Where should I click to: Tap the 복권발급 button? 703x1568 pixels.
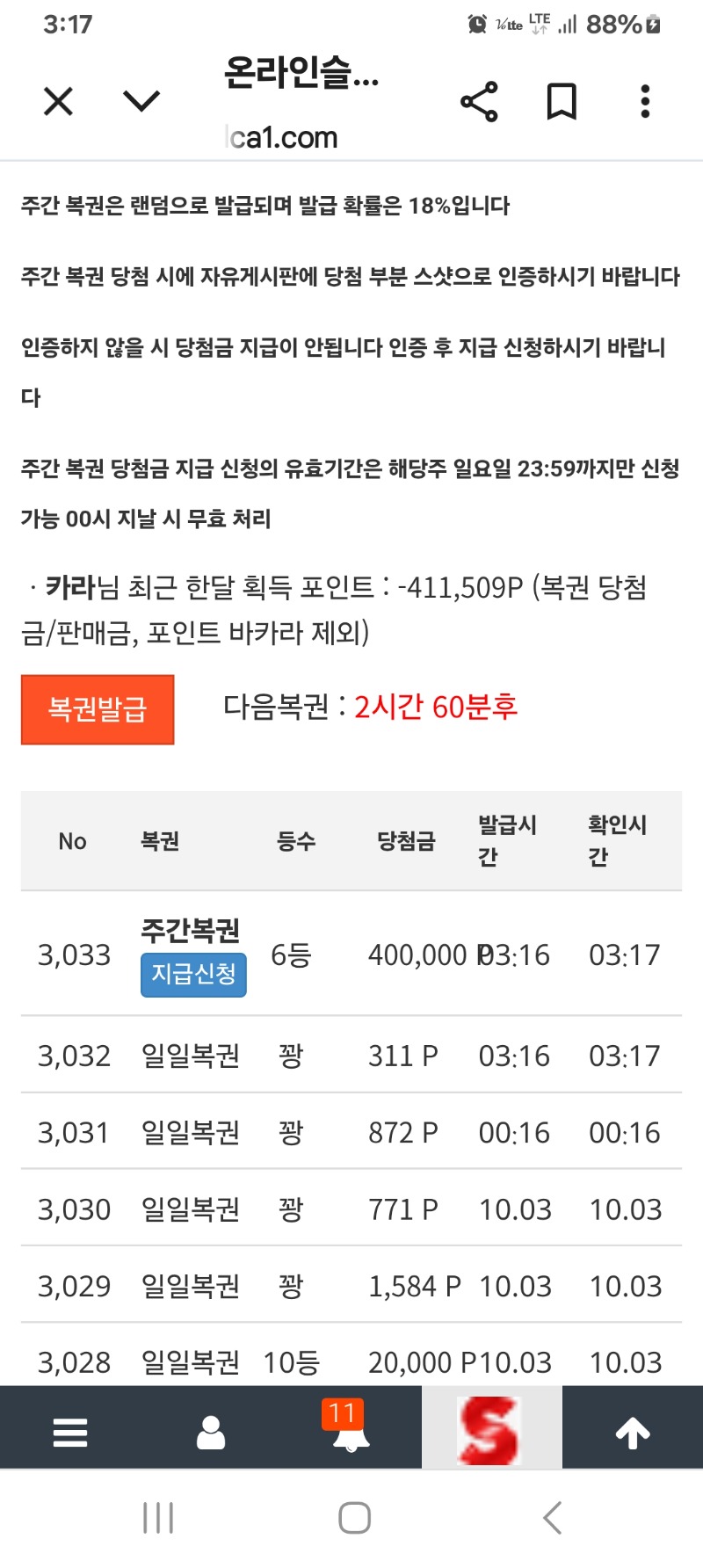coord(98,709)
